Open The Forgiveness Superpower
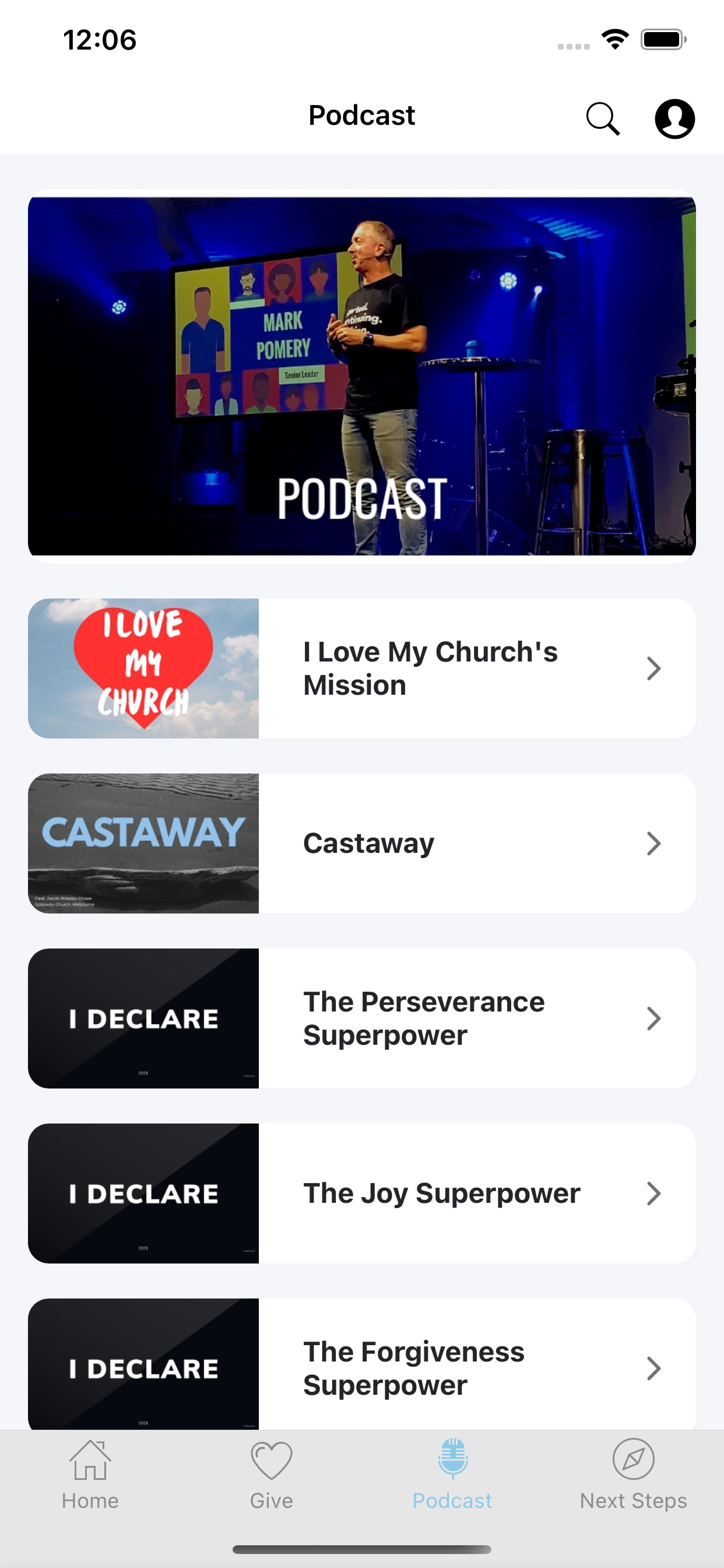The height and width of the screenshot is (1568, 724). (362, 1363)
